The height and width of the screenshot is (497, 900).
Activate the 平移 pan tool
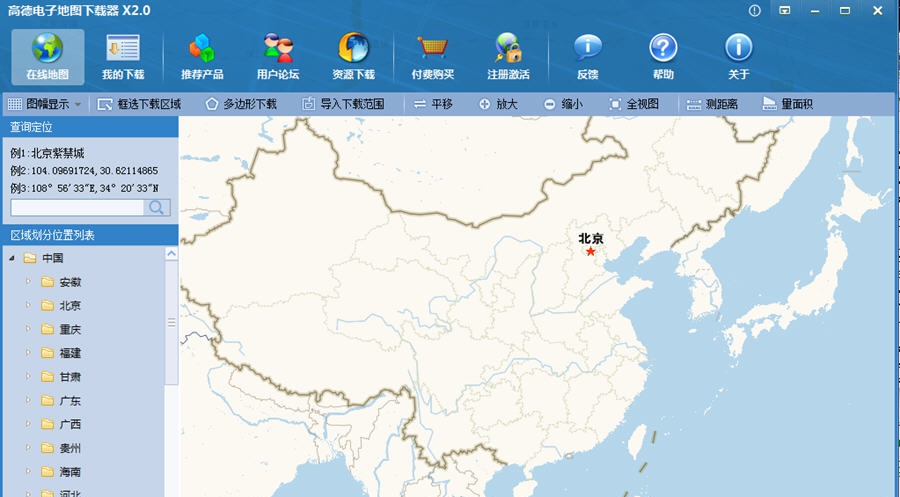coord(433,104)
